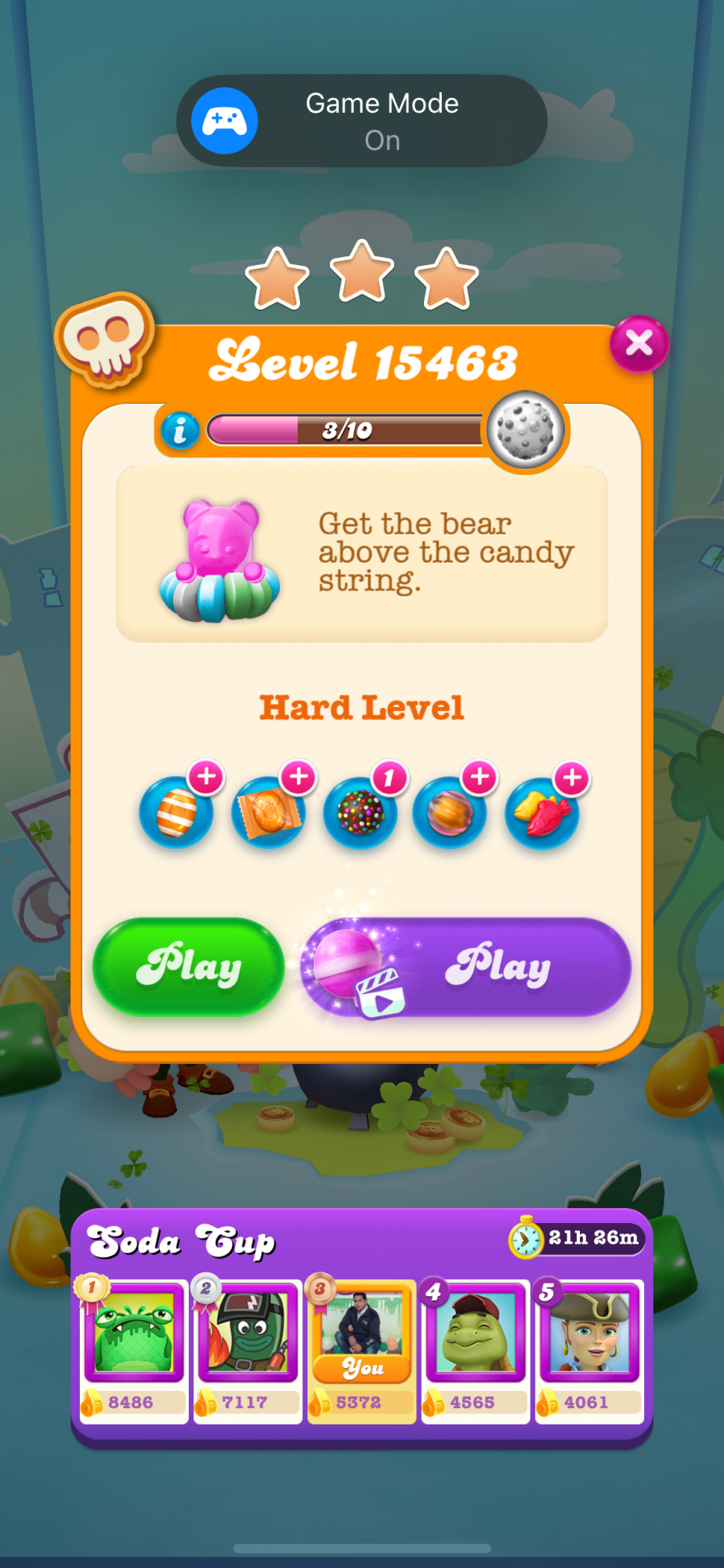View the fourth-place player with 4565
This screenshot has height=1568, width=724.
(x=475, y=1350)
